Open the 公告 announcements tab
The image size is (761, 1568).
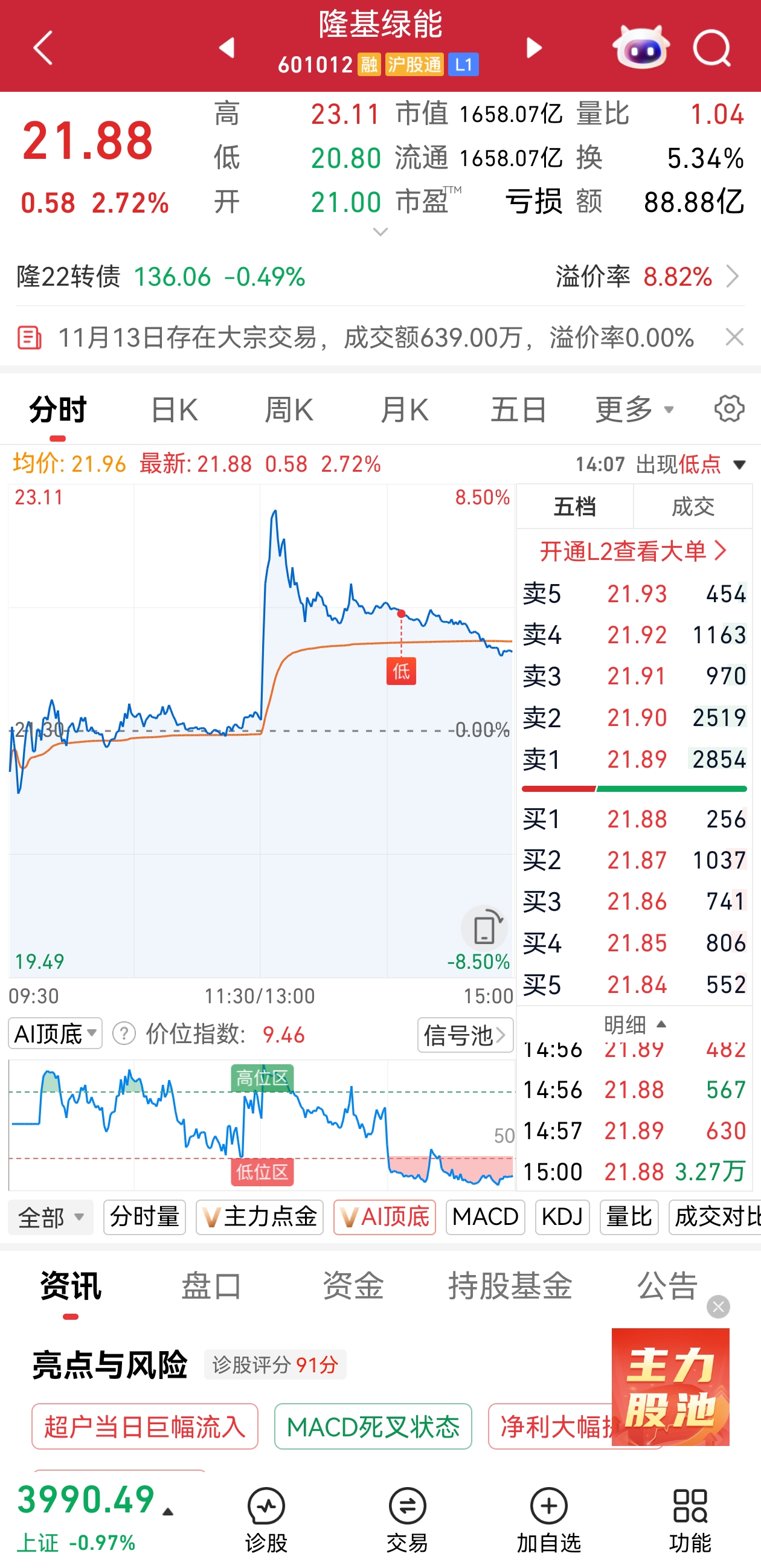click(667, 1285)
